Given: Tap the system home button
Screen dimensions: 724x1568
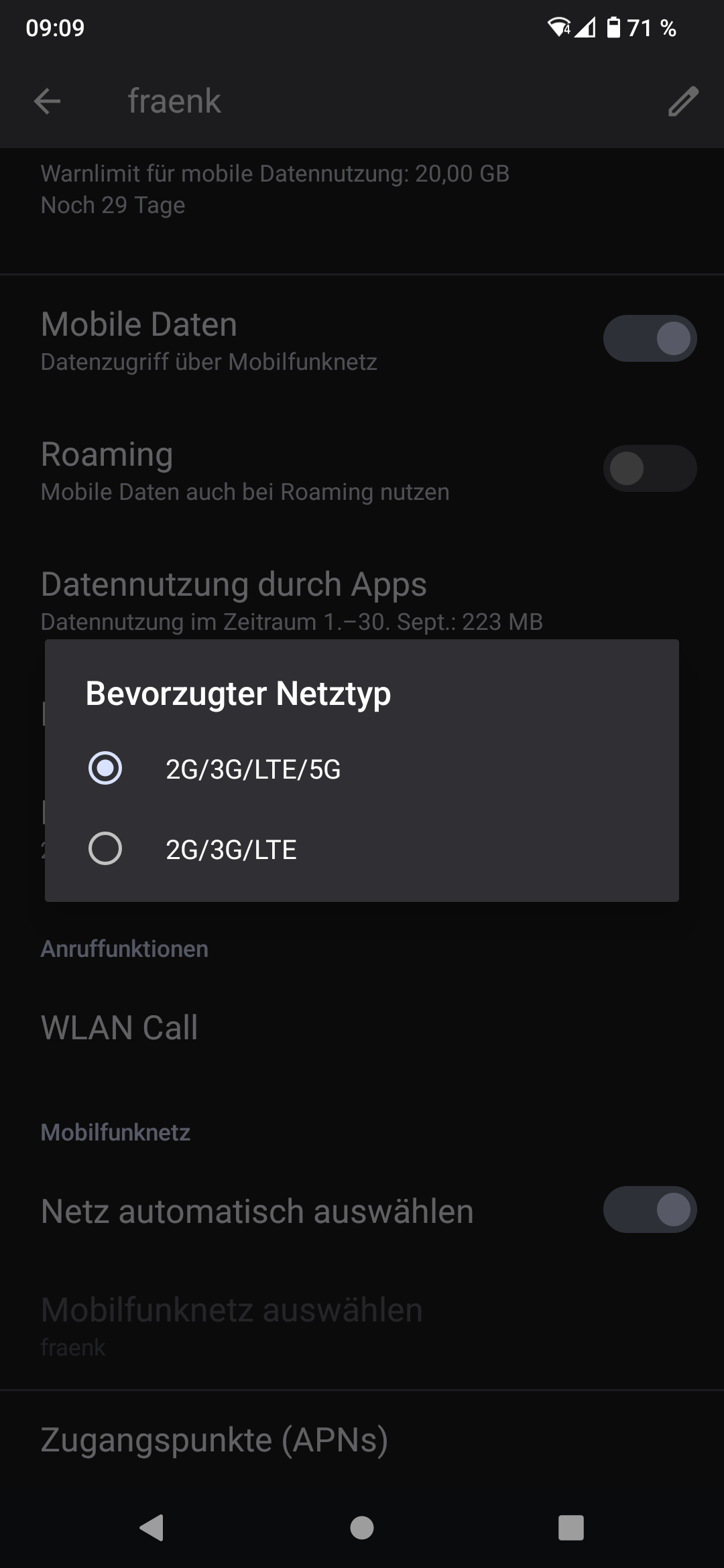Looking at the screenshot, I should pyautogui.click(x=362, y=1528).
